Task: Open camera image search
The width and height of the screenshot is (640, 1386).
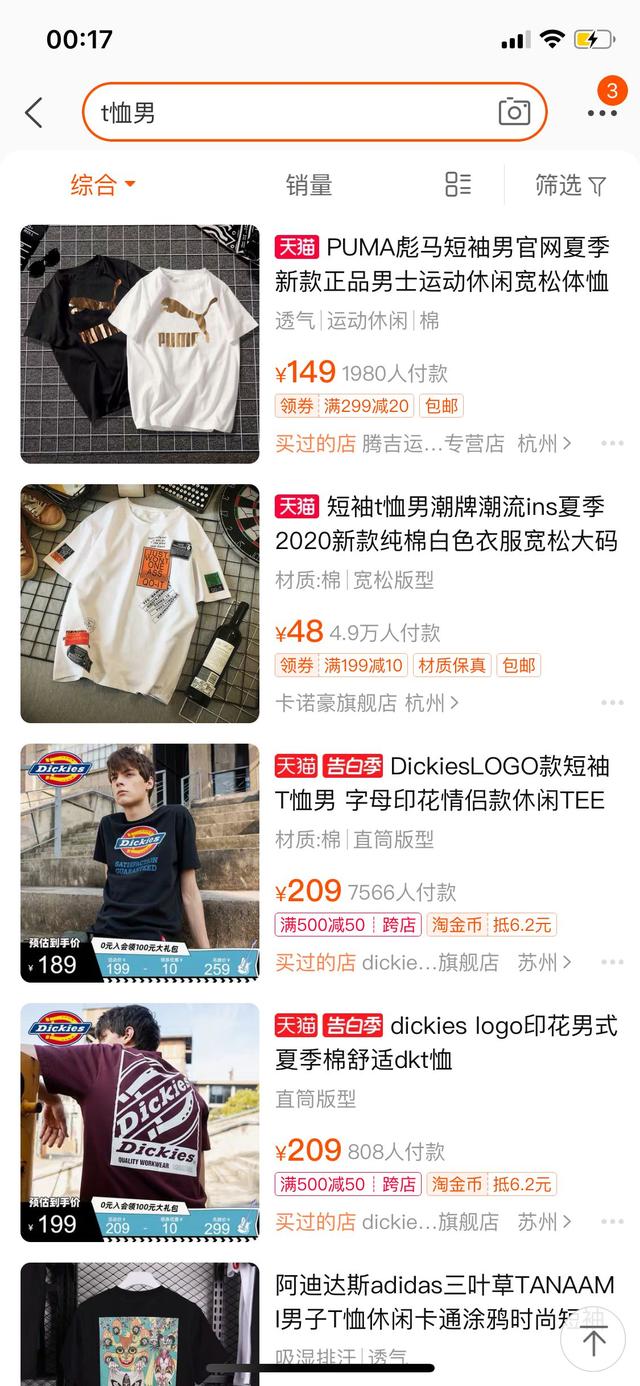Action: click(514, 112)
